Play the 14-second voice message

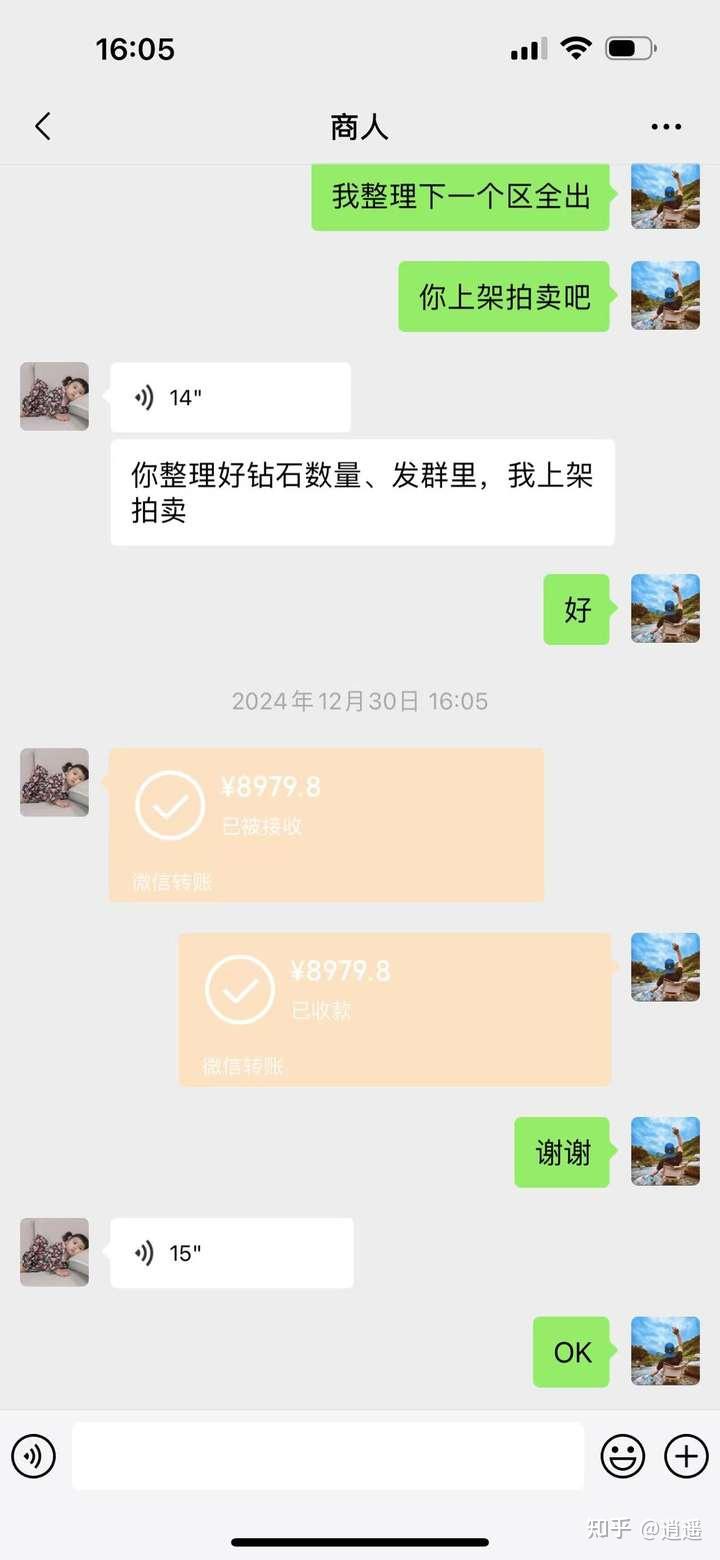pyautogui.click(x=230, y=397)
